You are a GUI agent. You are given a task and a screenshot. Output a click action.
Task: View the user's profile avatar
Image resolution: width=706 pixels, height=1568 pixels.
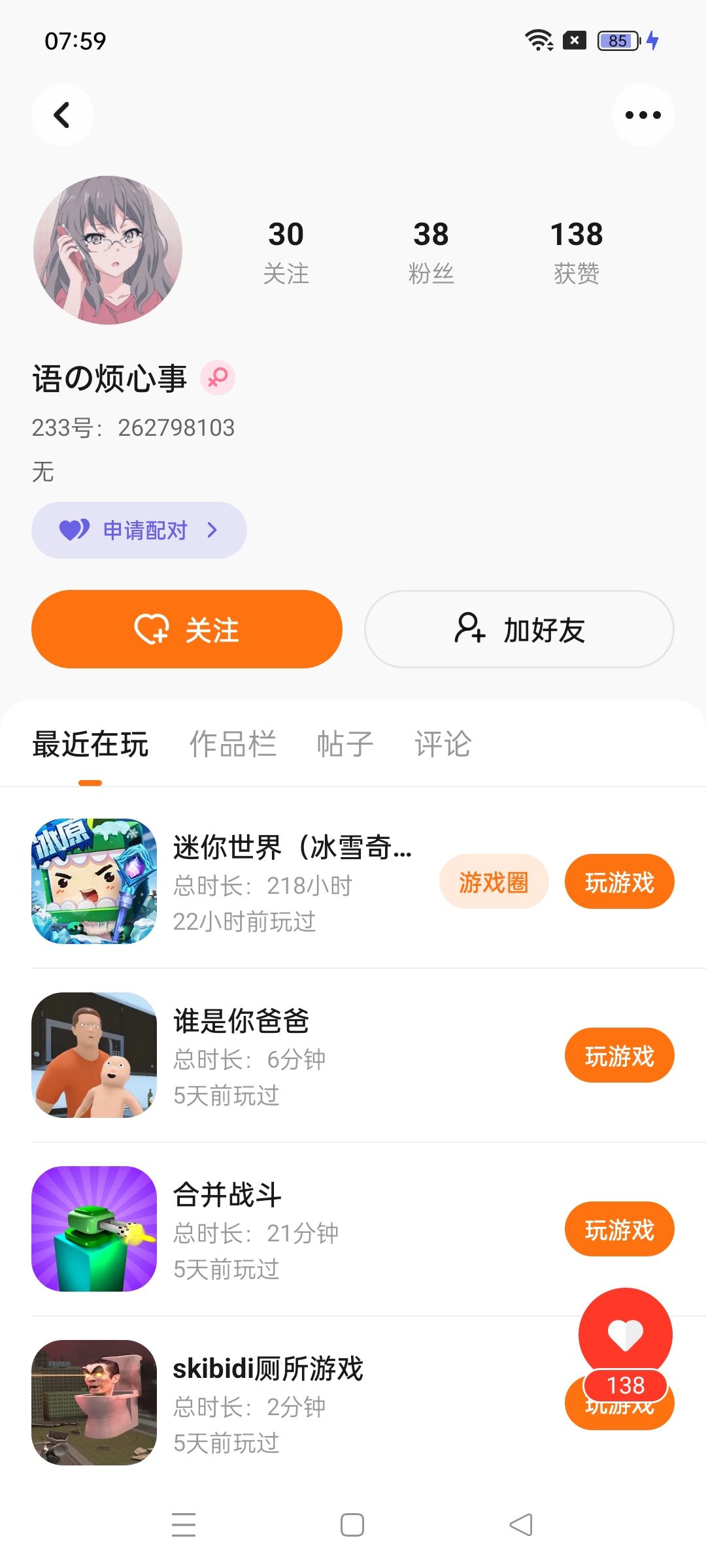pos(108,250)
